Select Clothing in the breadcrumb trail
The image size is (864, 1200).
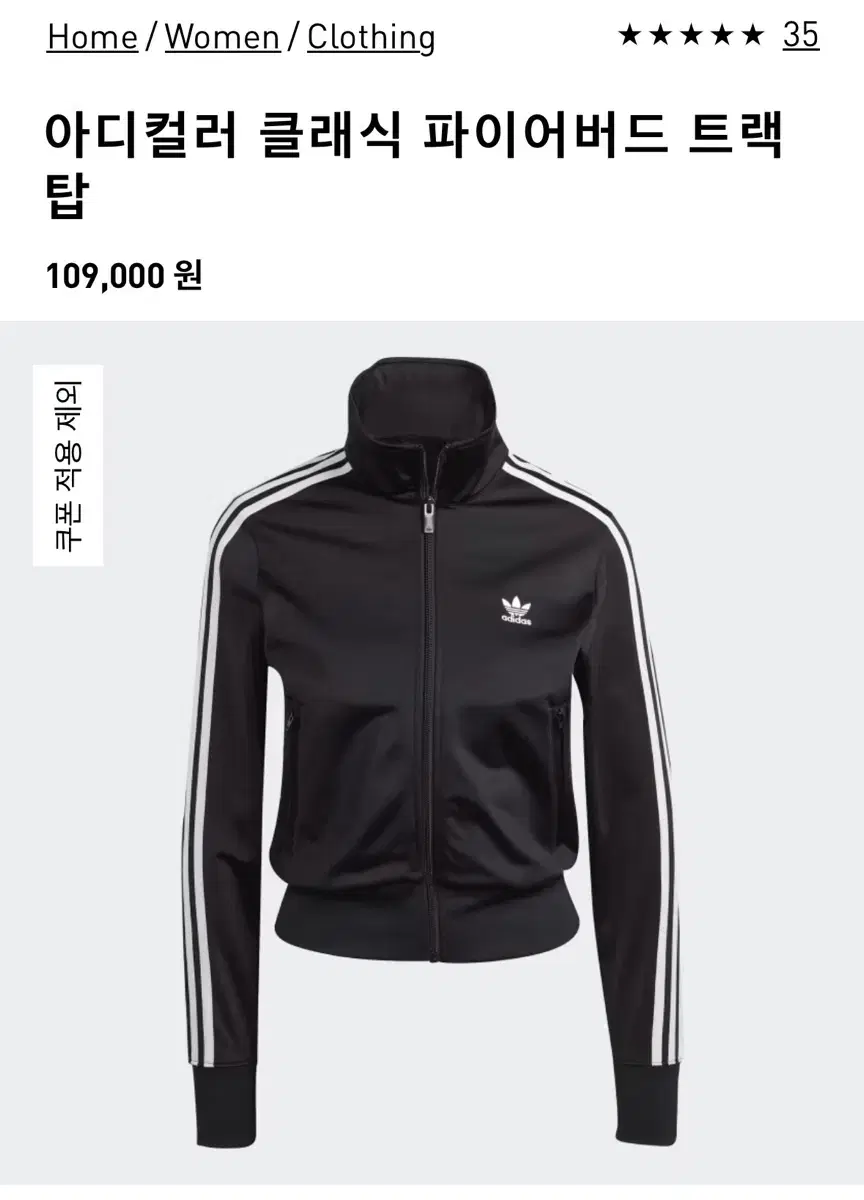pos(369,38)
